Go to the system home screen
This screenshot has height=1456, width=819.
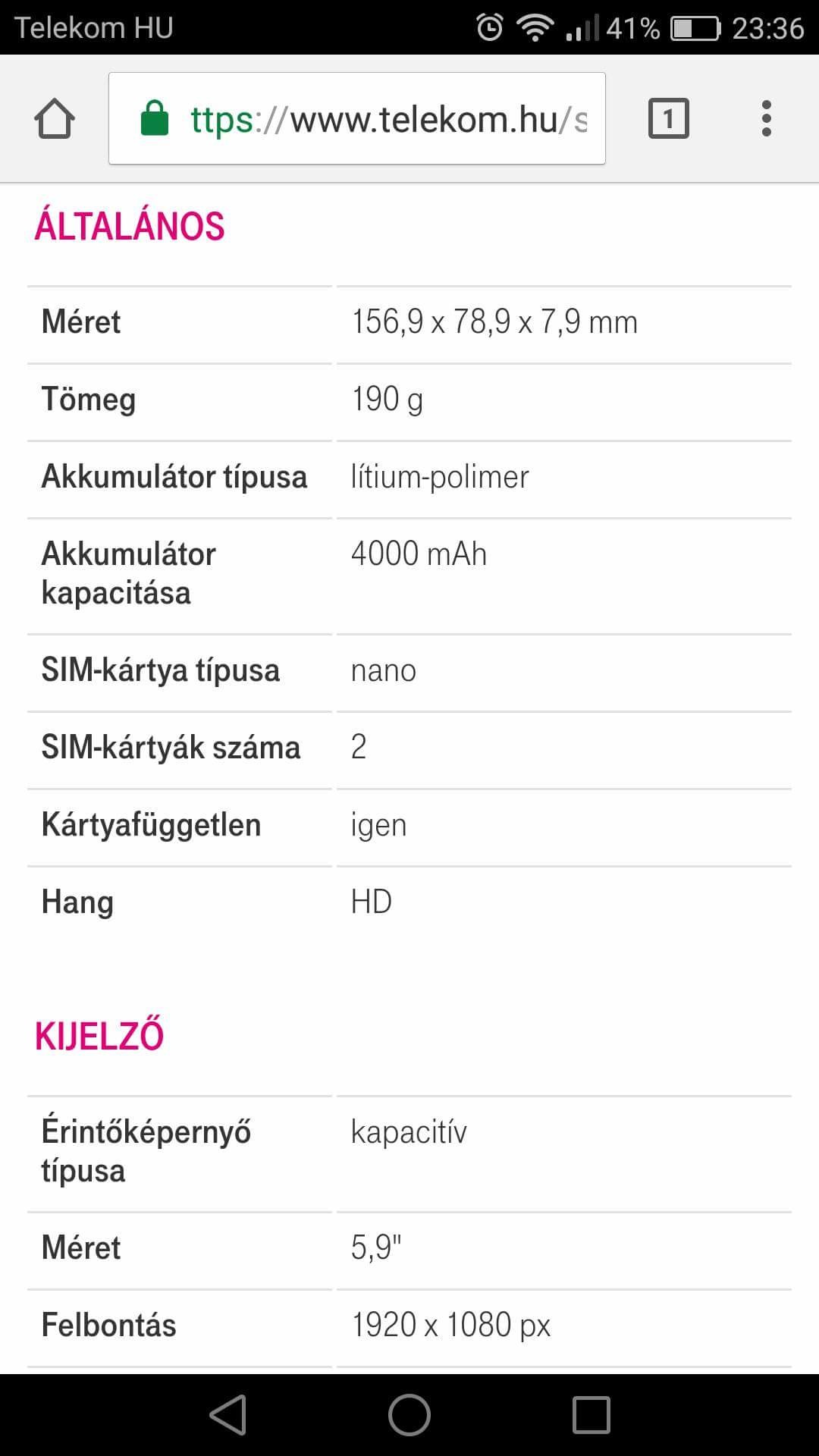click(x=409, y=1415)
